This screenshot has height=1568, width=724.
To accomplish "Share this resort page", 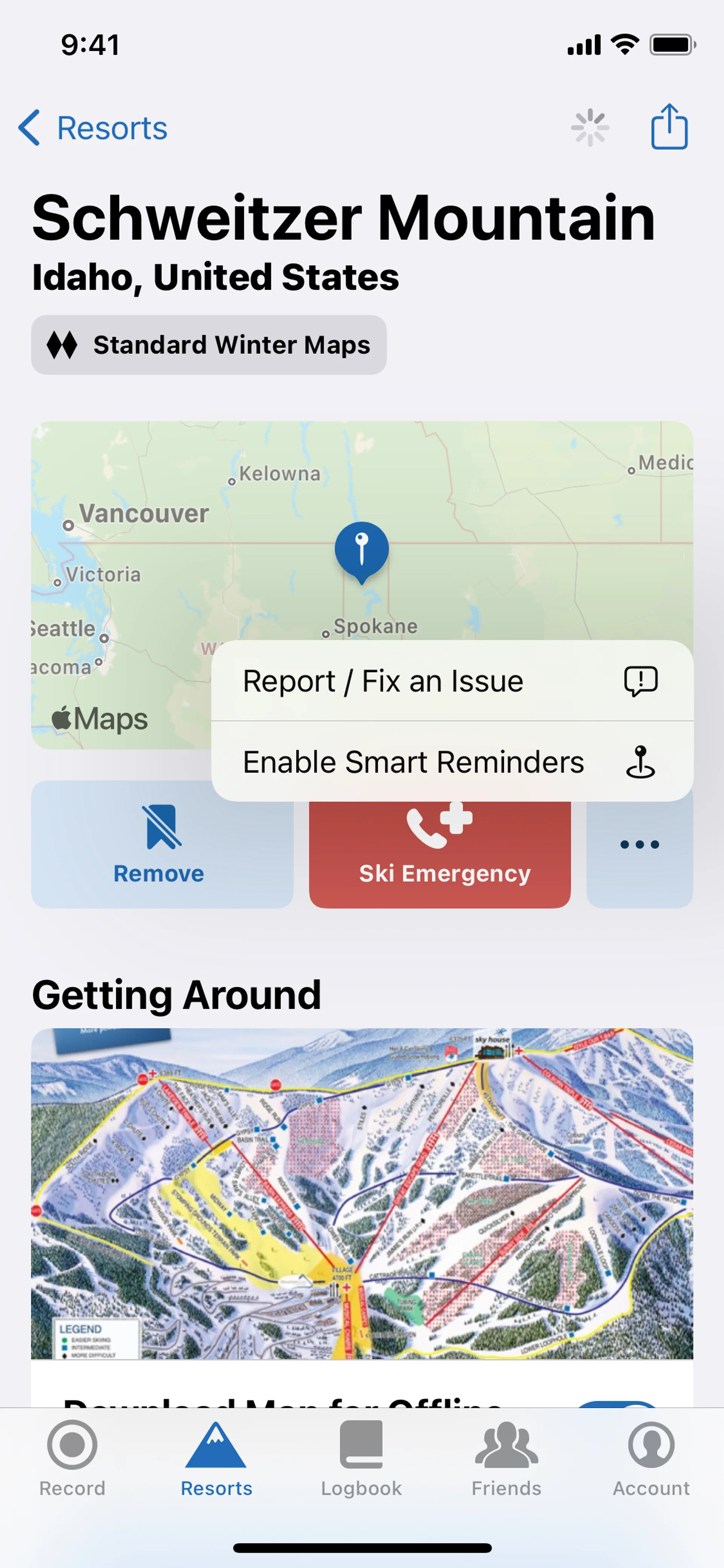I will click(x=669, y=127).
